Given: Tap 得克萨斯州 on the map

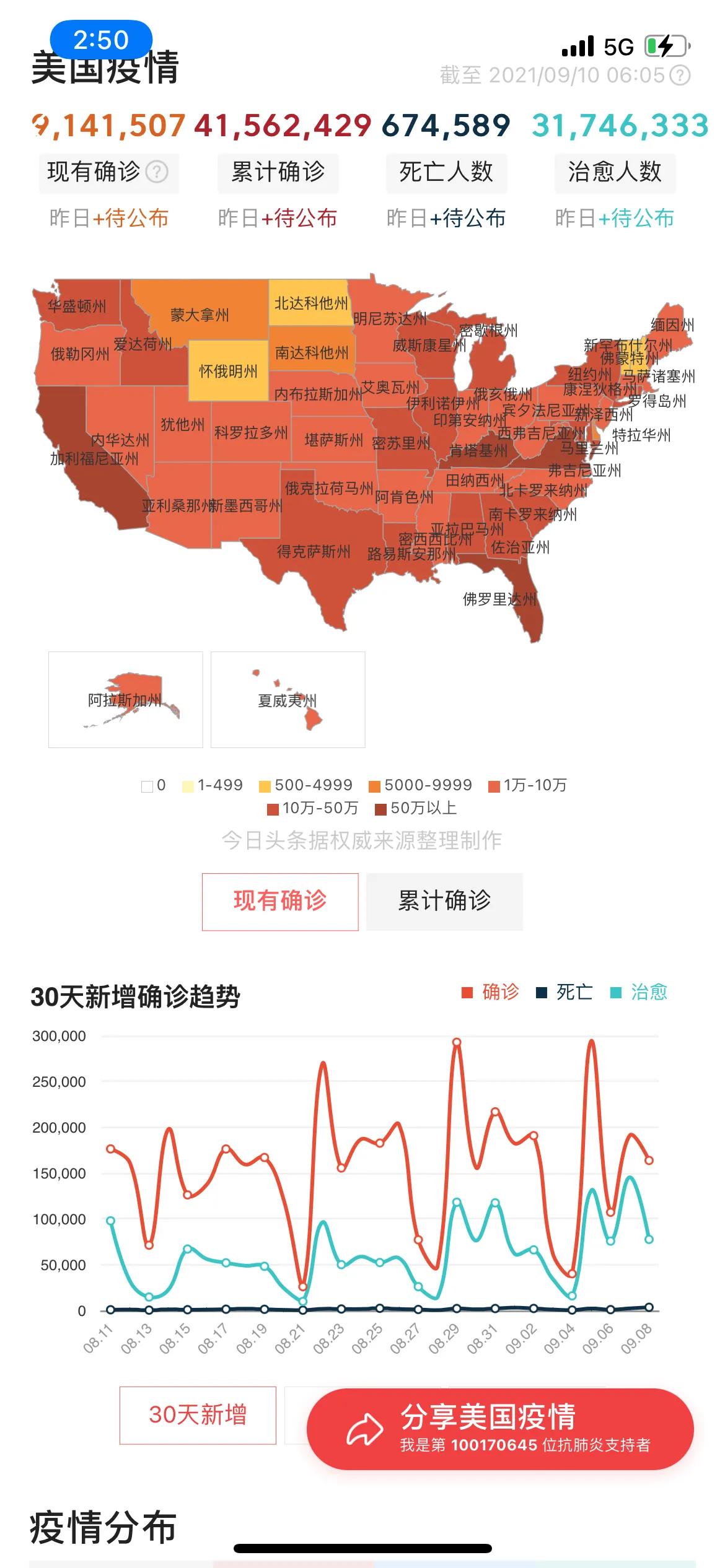Looking at the screenshot, I should [314, 551].
